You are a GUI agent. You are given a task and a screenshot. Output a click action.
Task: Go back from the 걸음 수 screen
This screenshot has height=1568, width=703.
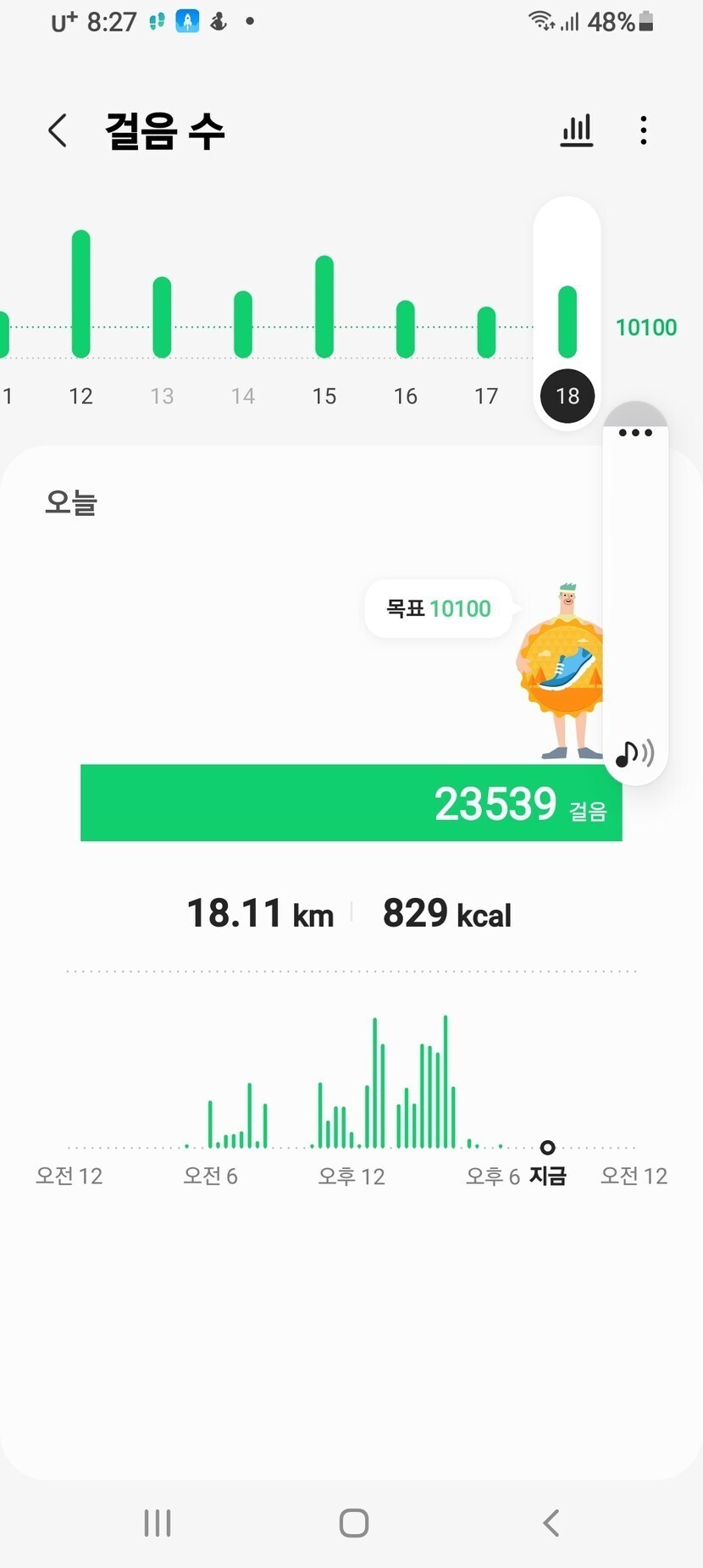(x=58, y=131)
